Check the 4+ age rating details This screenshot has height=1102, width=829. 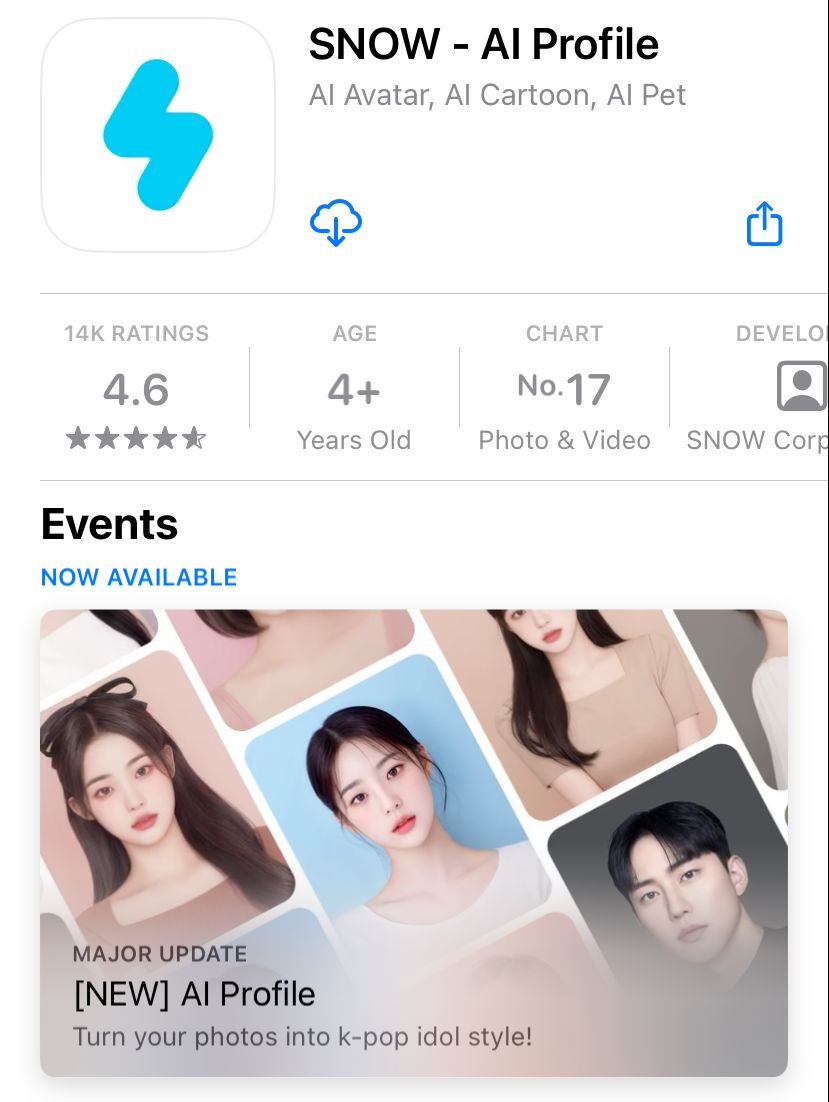tap(354, 390)
